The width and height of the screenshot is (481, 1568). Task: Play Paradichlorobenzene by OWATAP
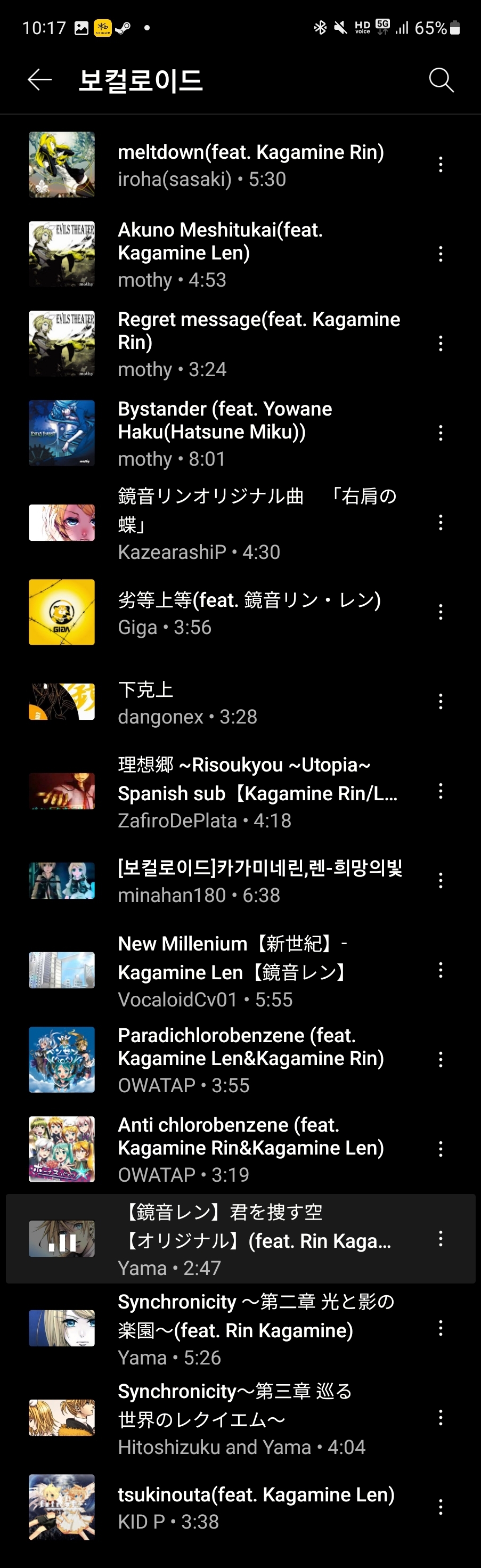click(250, 1059)
